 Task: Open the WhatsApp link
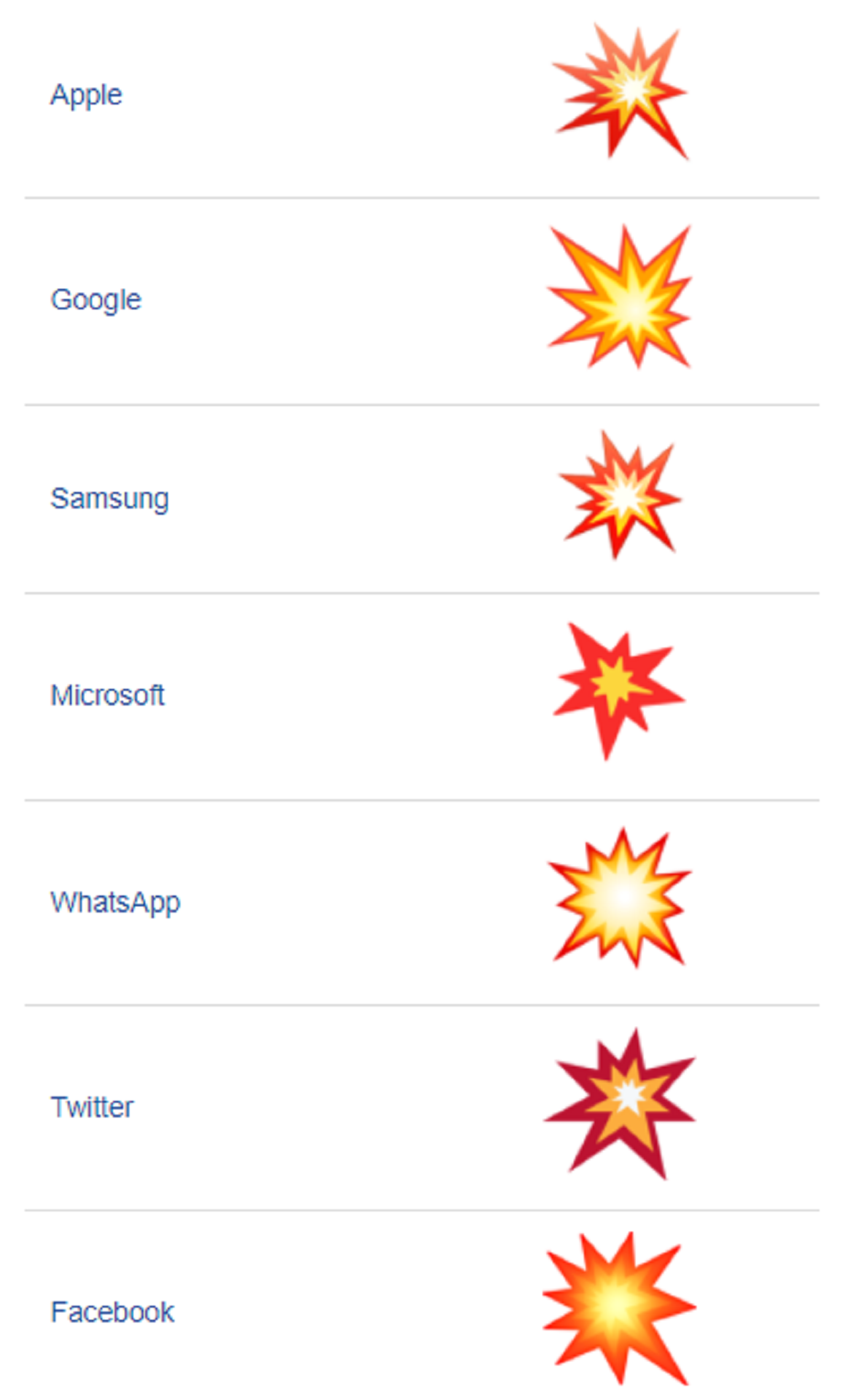(x=115, y=903)
